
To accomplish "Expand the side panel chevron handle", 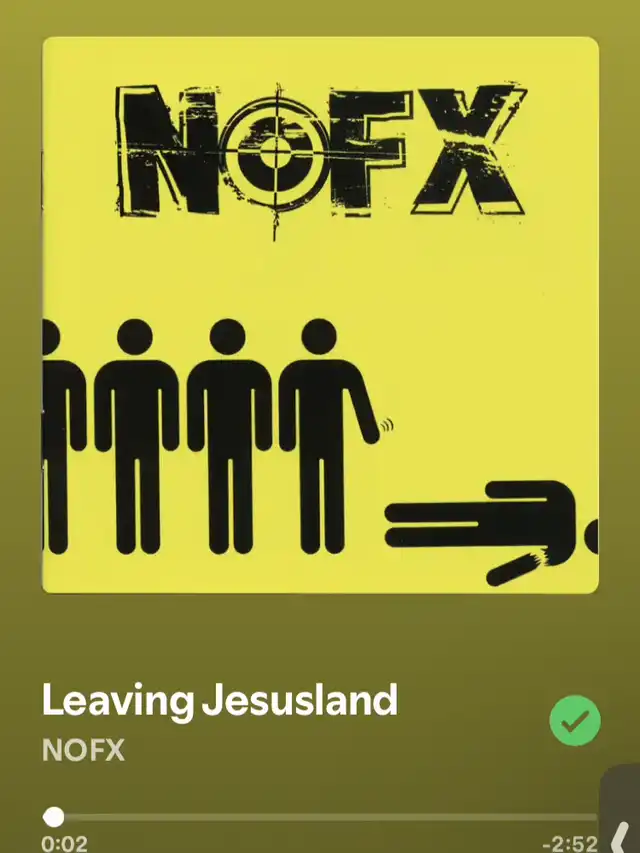I will [620, 816].
